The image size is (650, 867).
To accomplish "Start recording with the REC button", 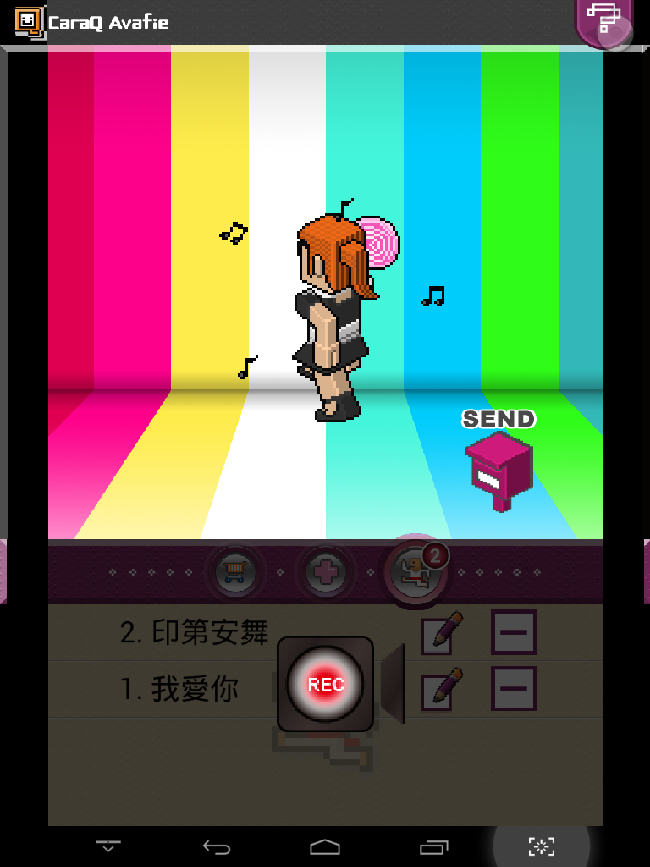I will pos(326,685).
